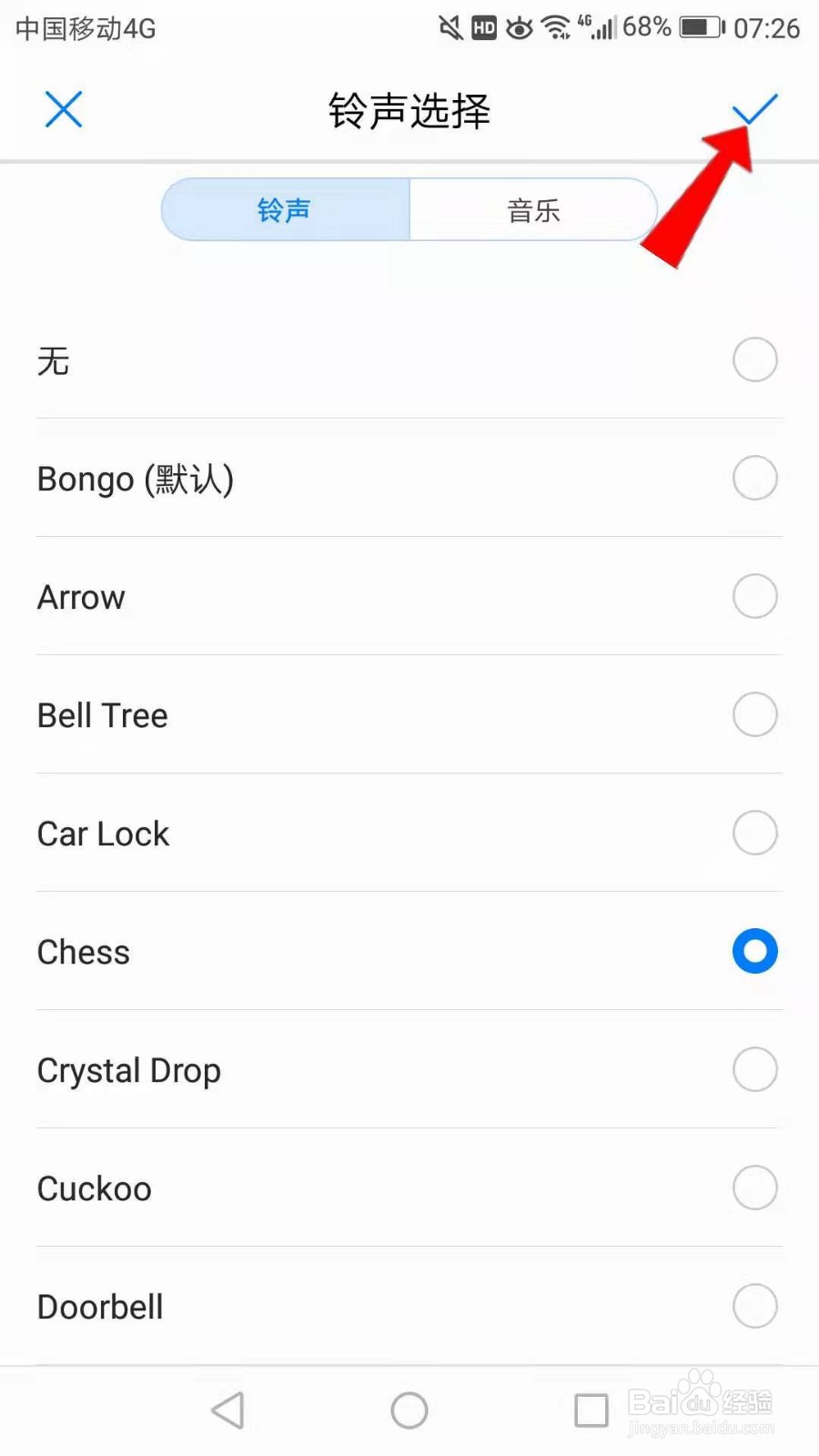The height and width of the screenshot is (1456, 819).
Task: Close the ringtone selection screen
Action: (64, 109)
